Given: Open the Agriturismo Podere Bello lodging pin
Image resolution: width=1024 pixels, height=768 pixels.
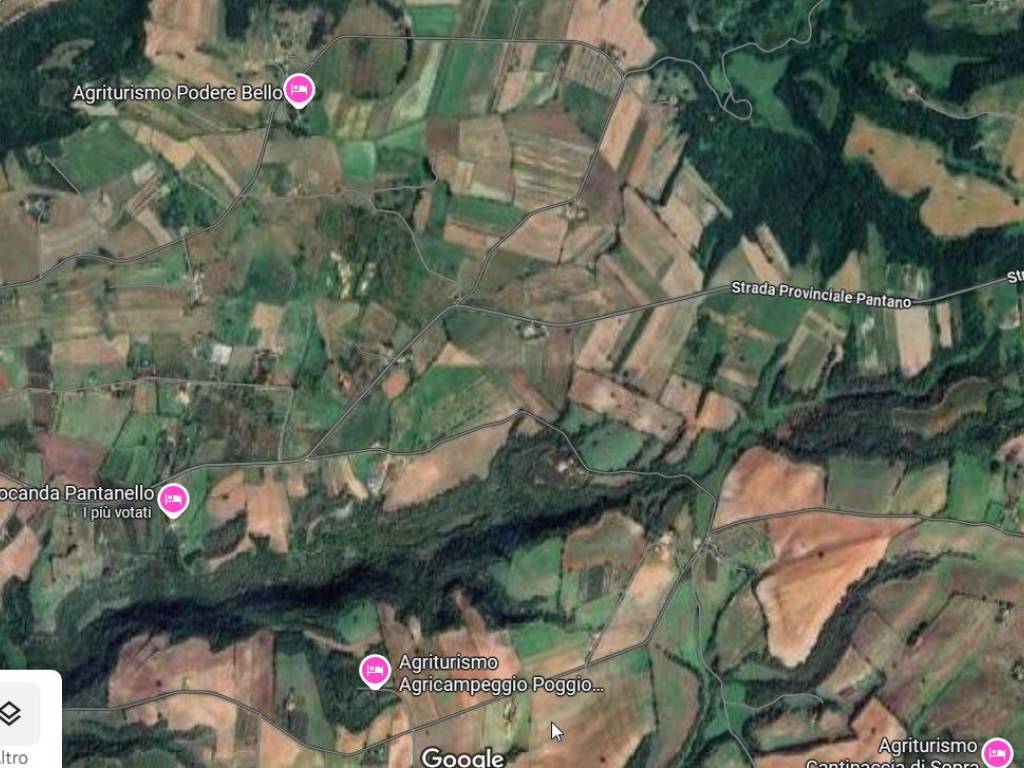Looking at the screenshot, I should click(x=299, y=91).
